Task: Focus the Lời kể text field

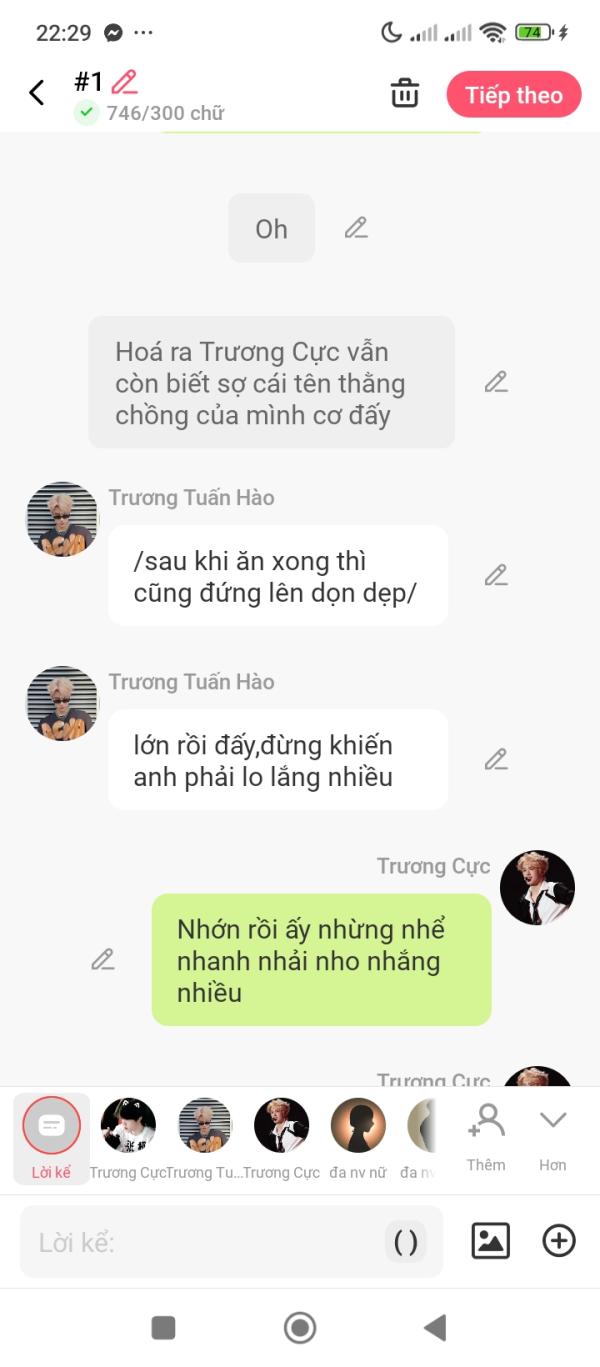Action: [x=200, y=1242]
